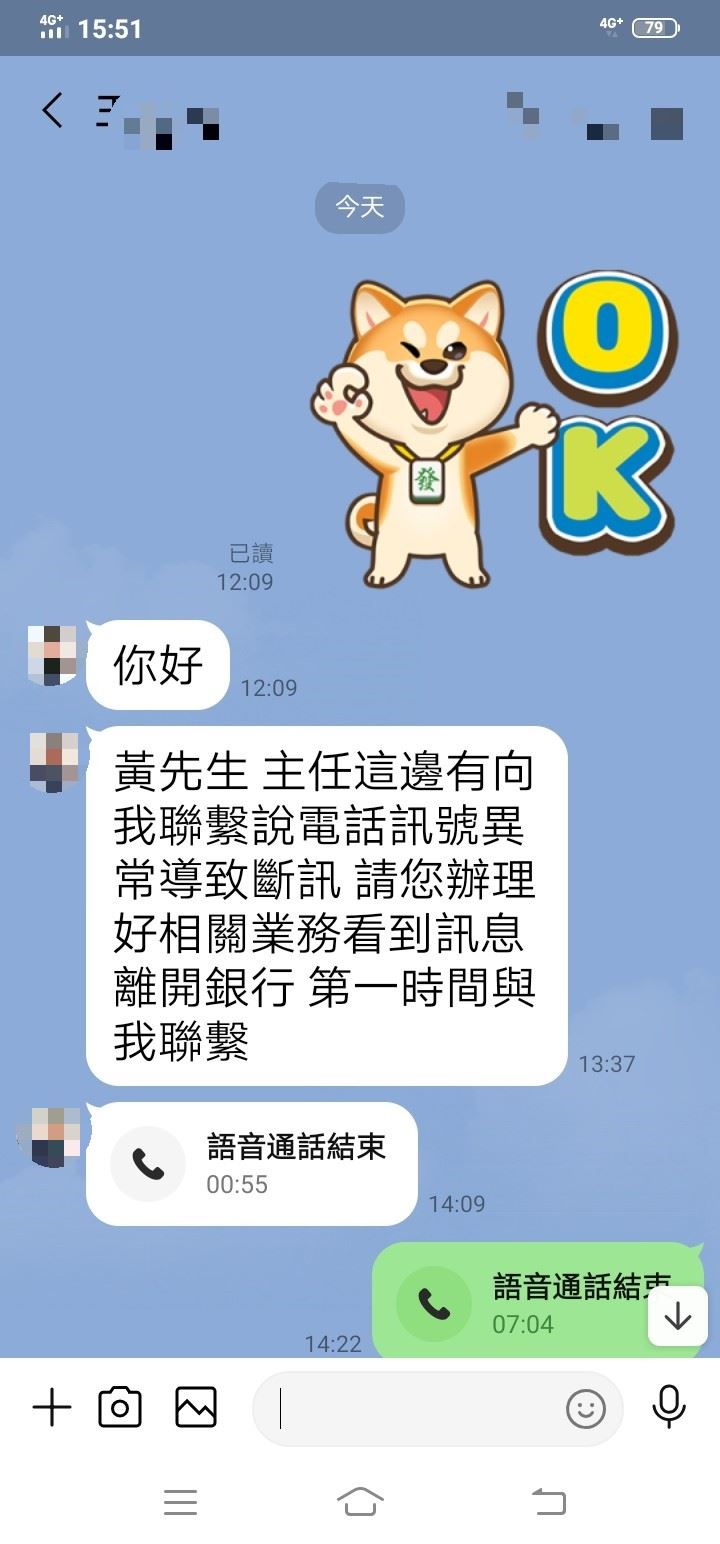Image resolution: width=720 pixels, height=1544 pixels.
Task: Tap the 07:04 voice call ended bubble
Action: point(520,1304)
